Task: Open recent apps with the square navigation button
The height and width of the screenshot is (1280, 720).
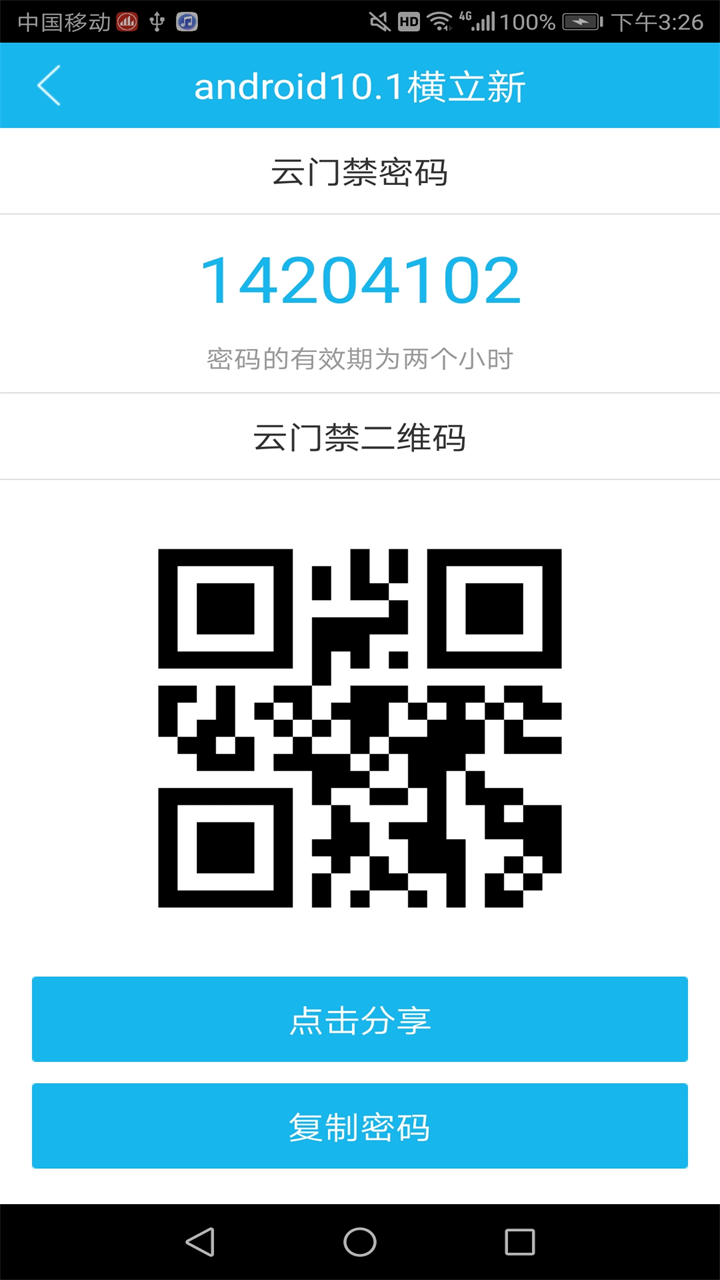Action: pyautogui.click(x=519, y=1242)
